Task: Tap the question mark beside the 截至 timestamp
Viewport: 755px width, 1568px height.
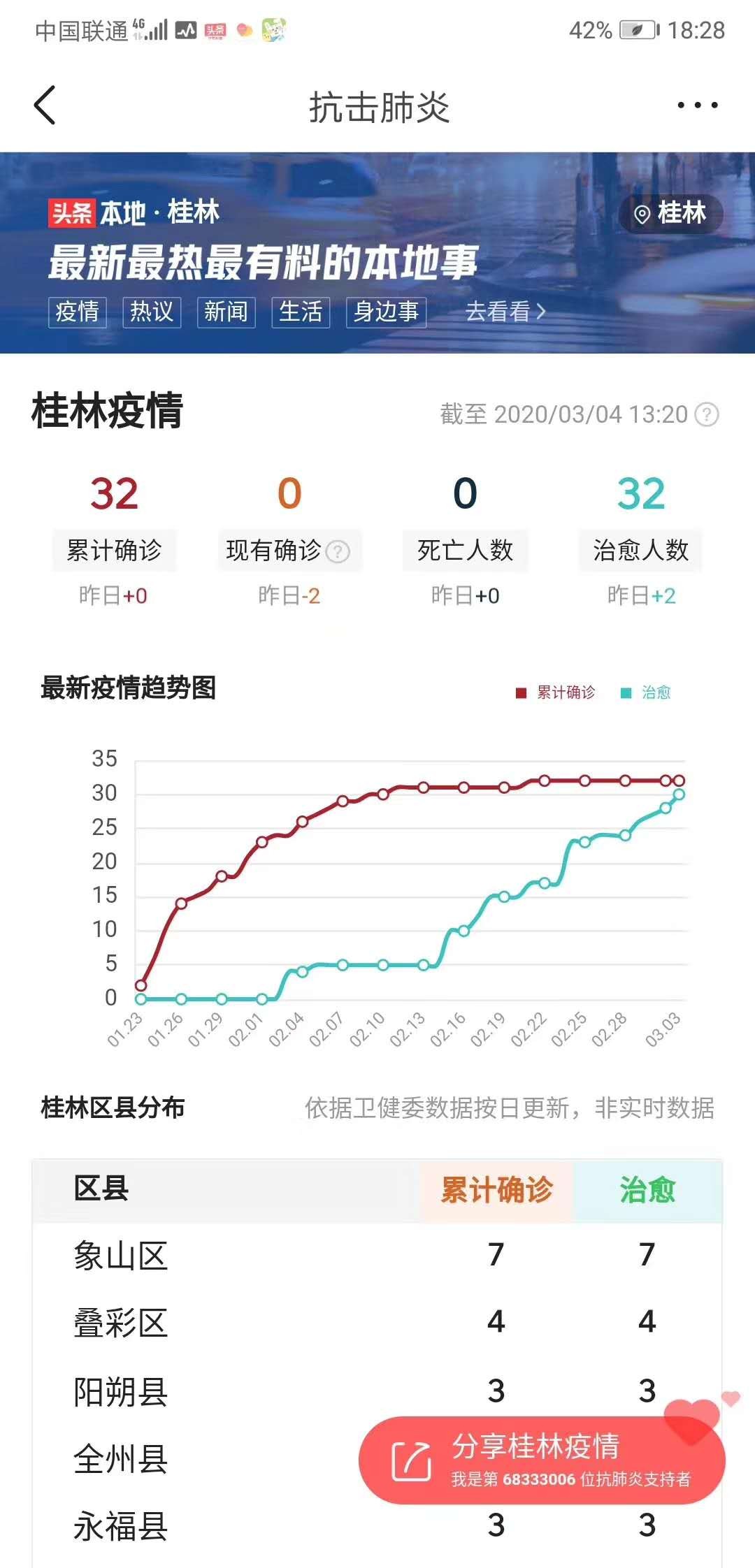Action: (x=706, y=414)
